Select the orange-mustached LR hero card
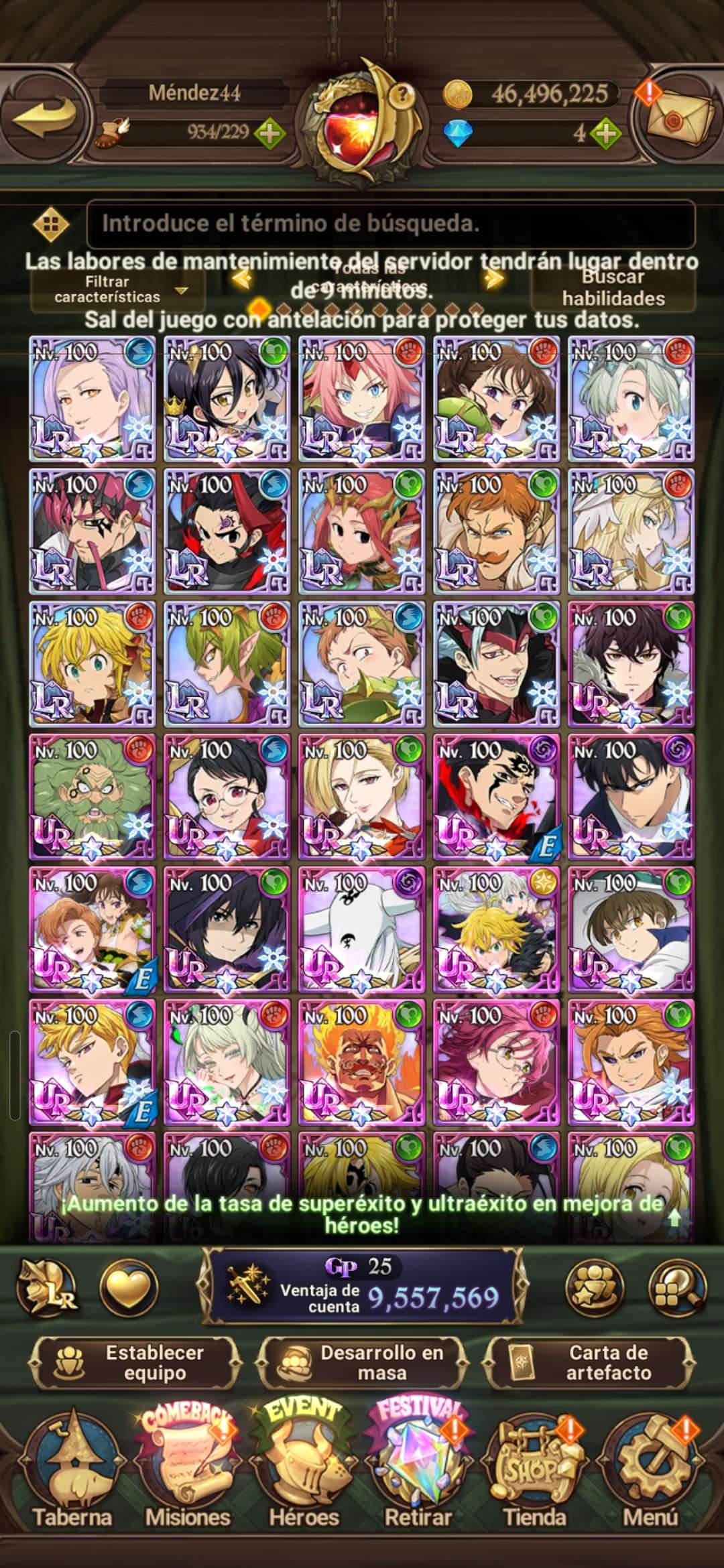This screenshot has width=724, height=1568. point(496,531)
